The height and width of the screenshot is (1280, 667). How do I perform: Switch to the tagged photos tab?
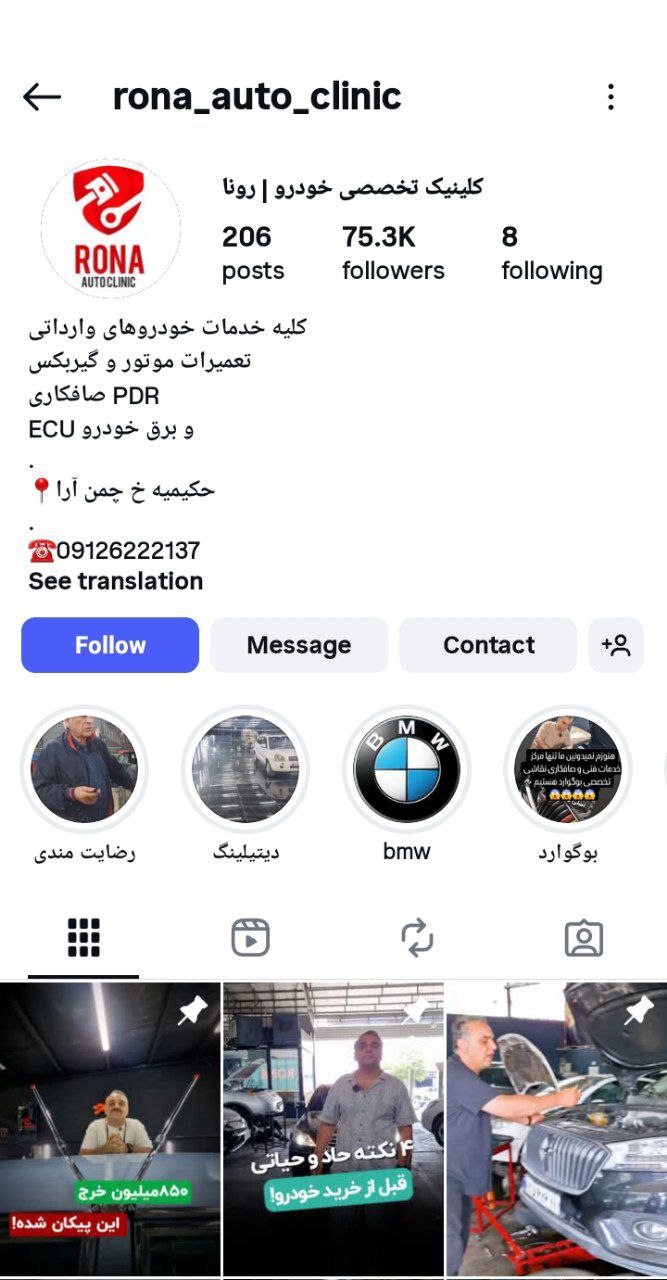tap(584, 938)
